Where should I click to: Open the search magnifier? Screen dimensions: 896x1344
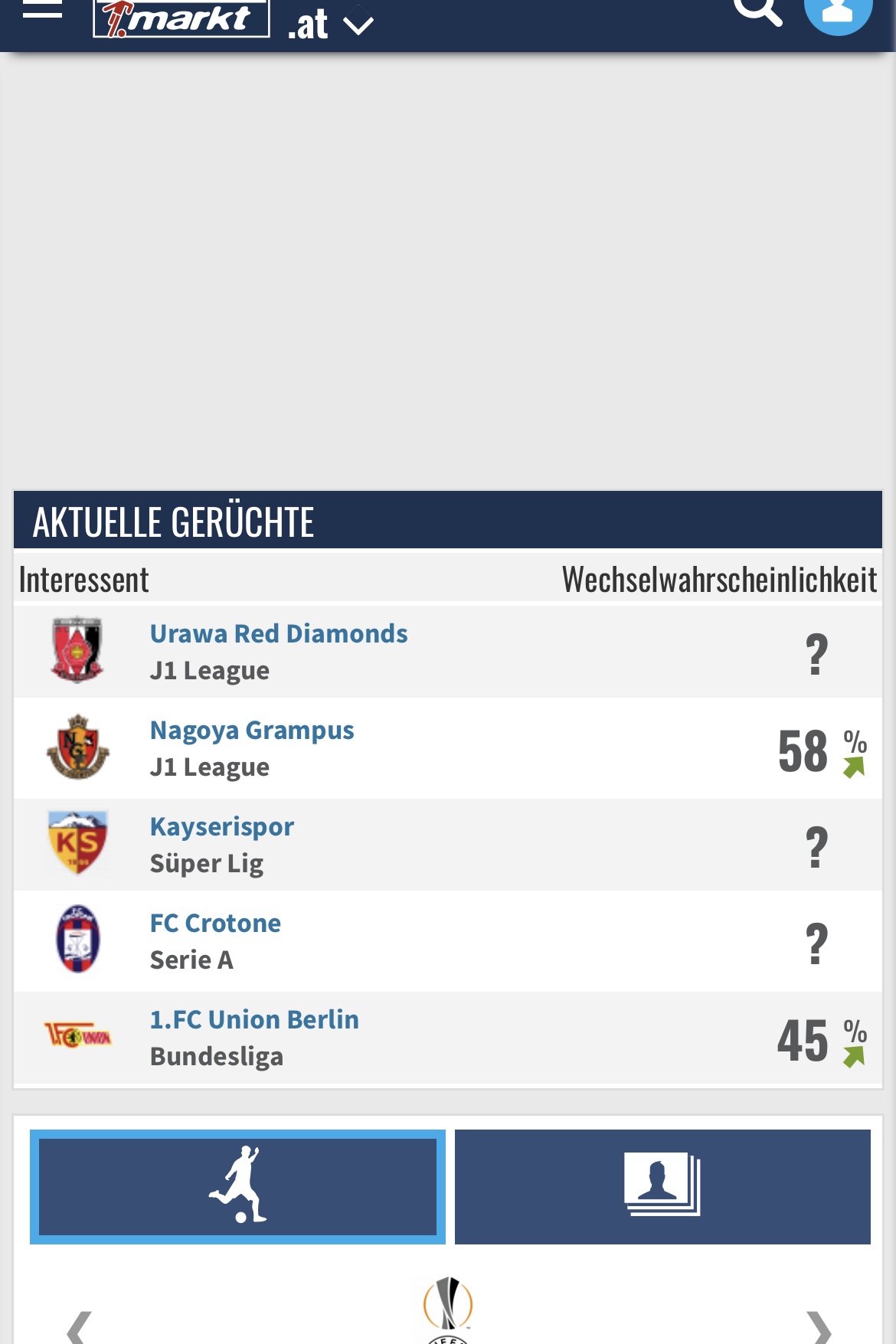pos(757,11)
